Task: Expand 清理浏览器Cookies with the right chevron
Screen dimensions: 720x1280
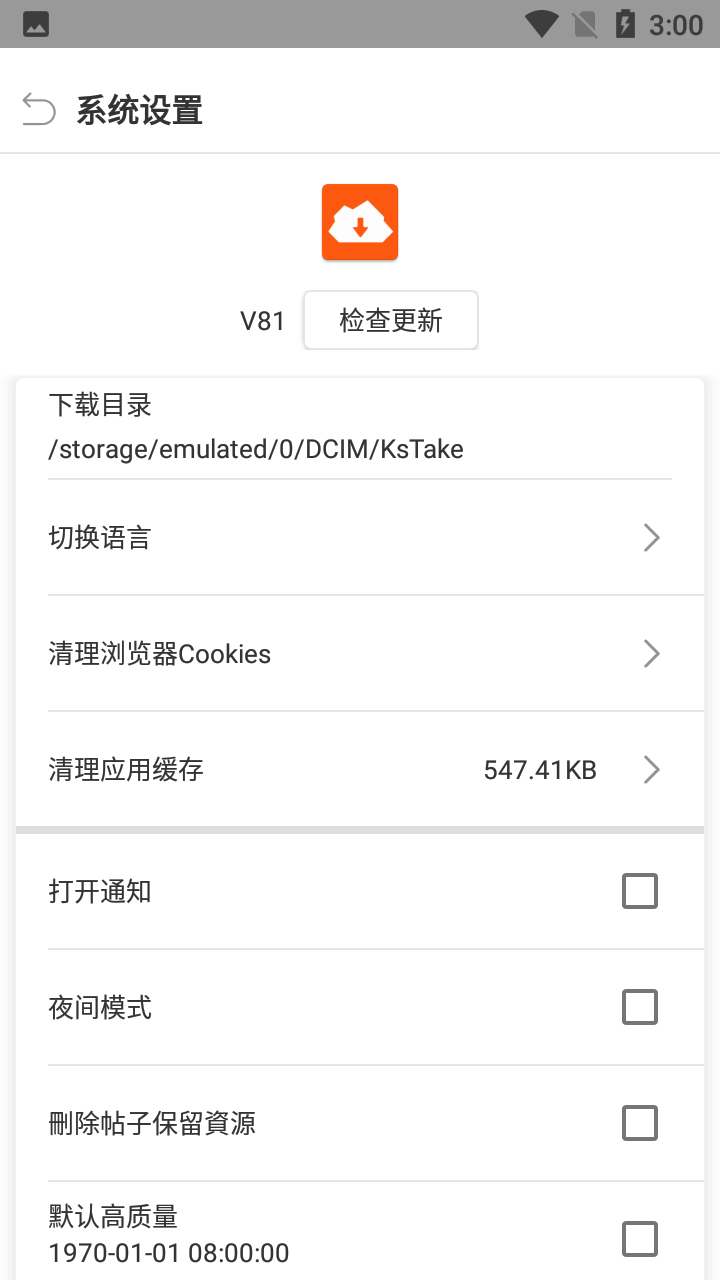Action: coord(651,654)
